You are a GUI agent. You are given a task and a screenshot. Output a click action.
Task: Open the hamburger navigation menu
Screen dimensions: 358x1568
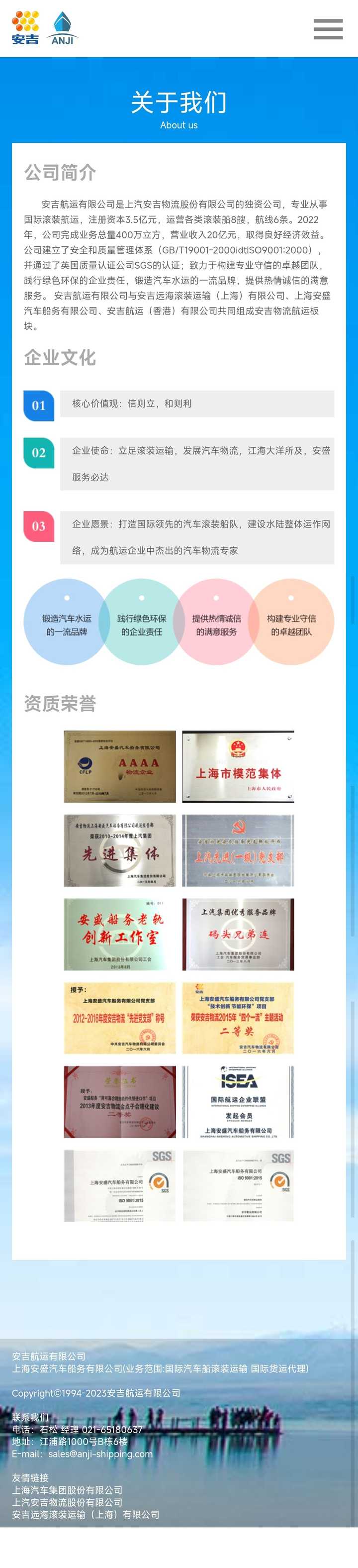[328, 29]
